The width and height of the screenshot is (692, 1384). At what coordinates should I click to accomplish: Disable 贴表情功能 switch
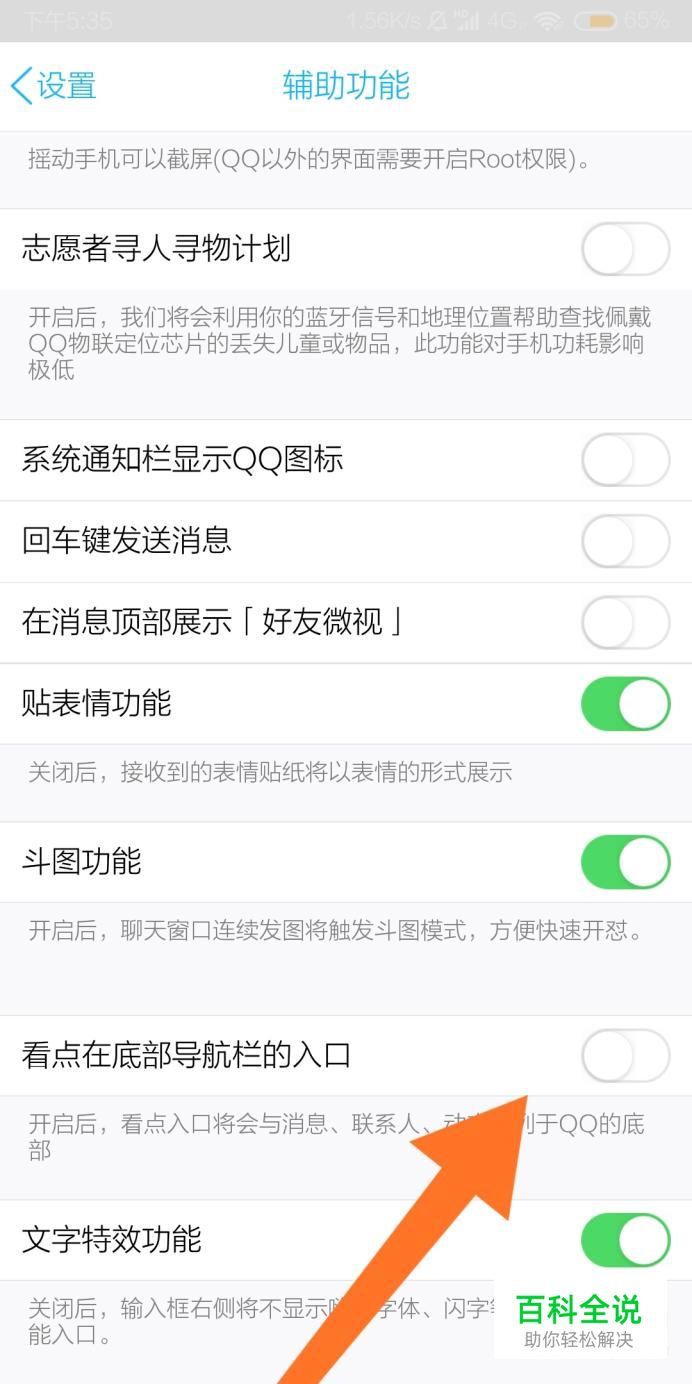[x=626, y=703]
